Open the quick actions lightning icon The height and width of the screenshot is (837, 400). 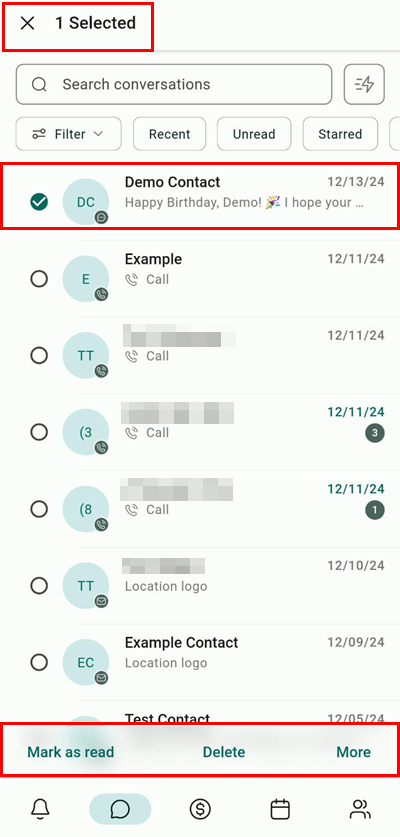tap(364, 84)
